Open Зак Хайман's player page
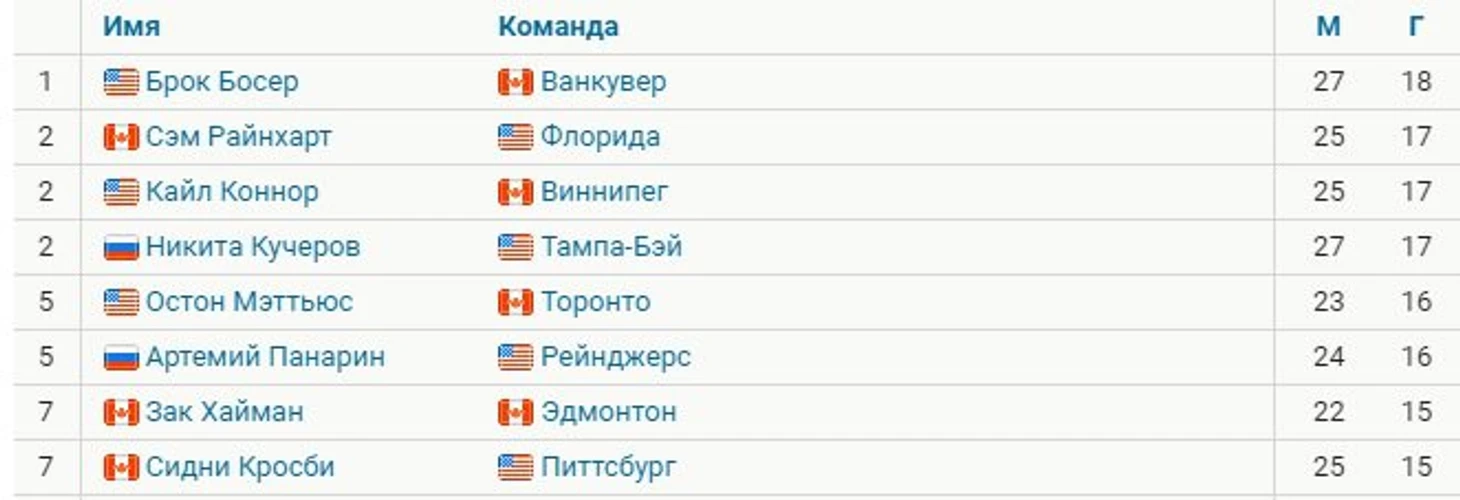1460x500 pixels. point(224,412)
